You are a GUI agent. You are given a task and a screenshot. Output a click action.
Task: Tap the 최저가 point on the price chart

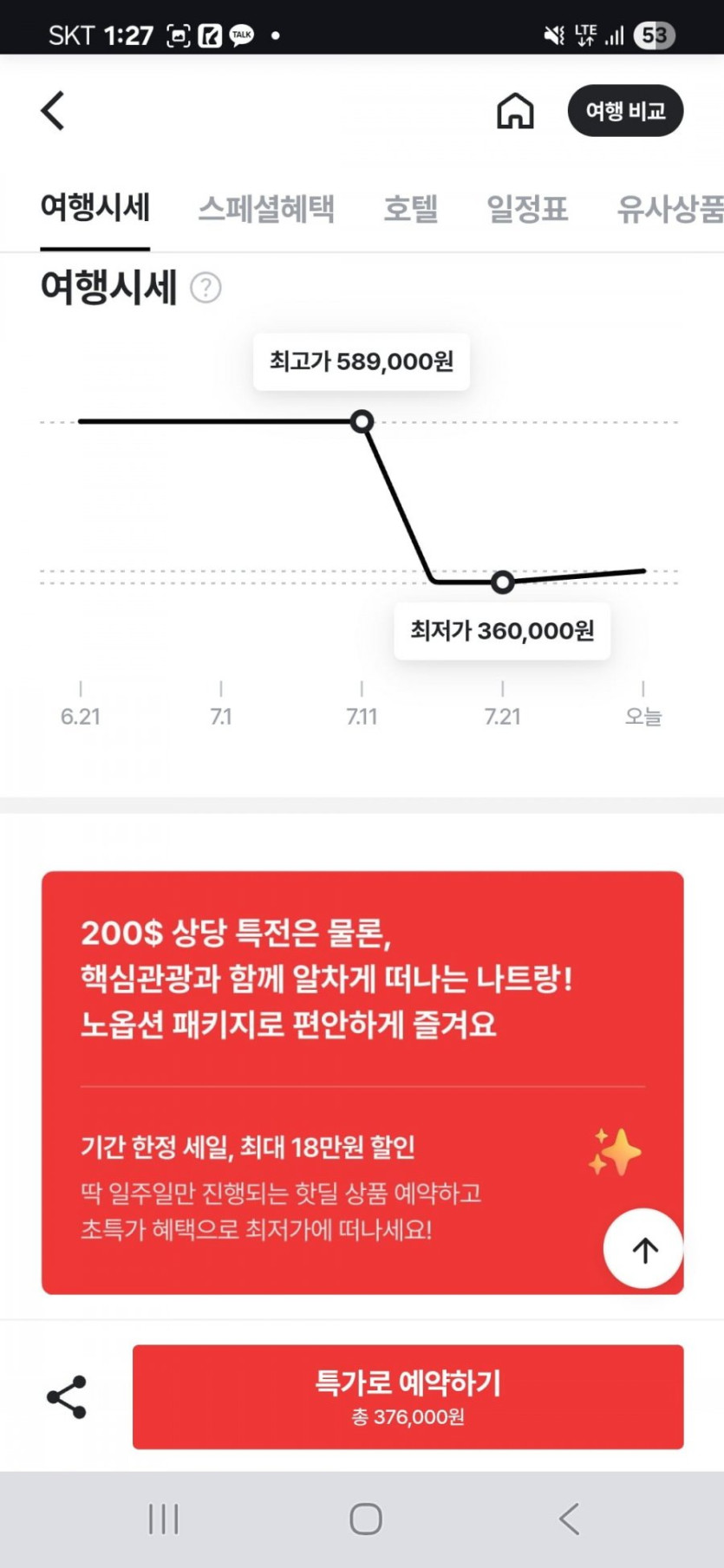pos(503,582)
